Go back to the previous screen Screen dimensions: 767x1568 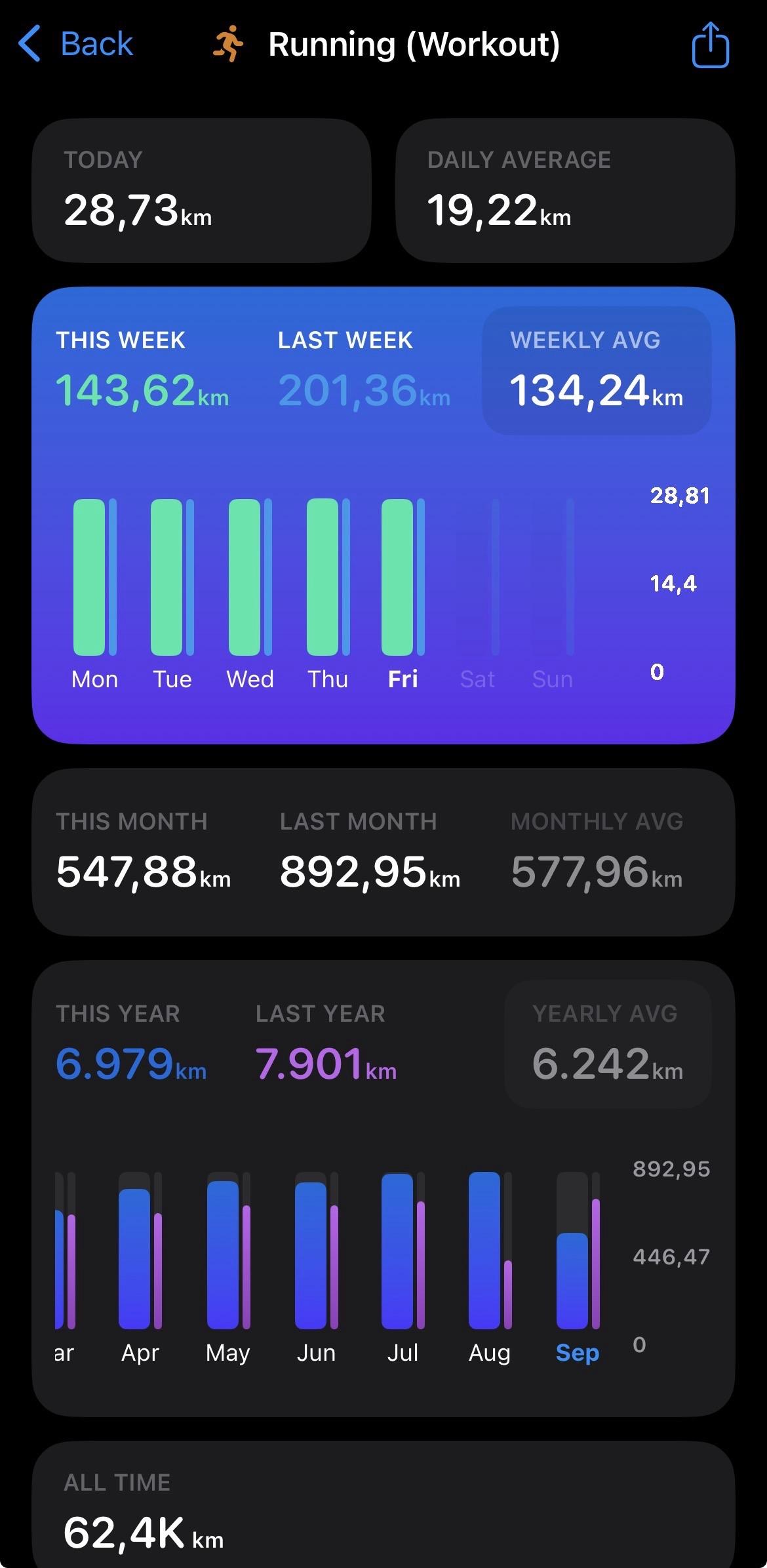75,45
